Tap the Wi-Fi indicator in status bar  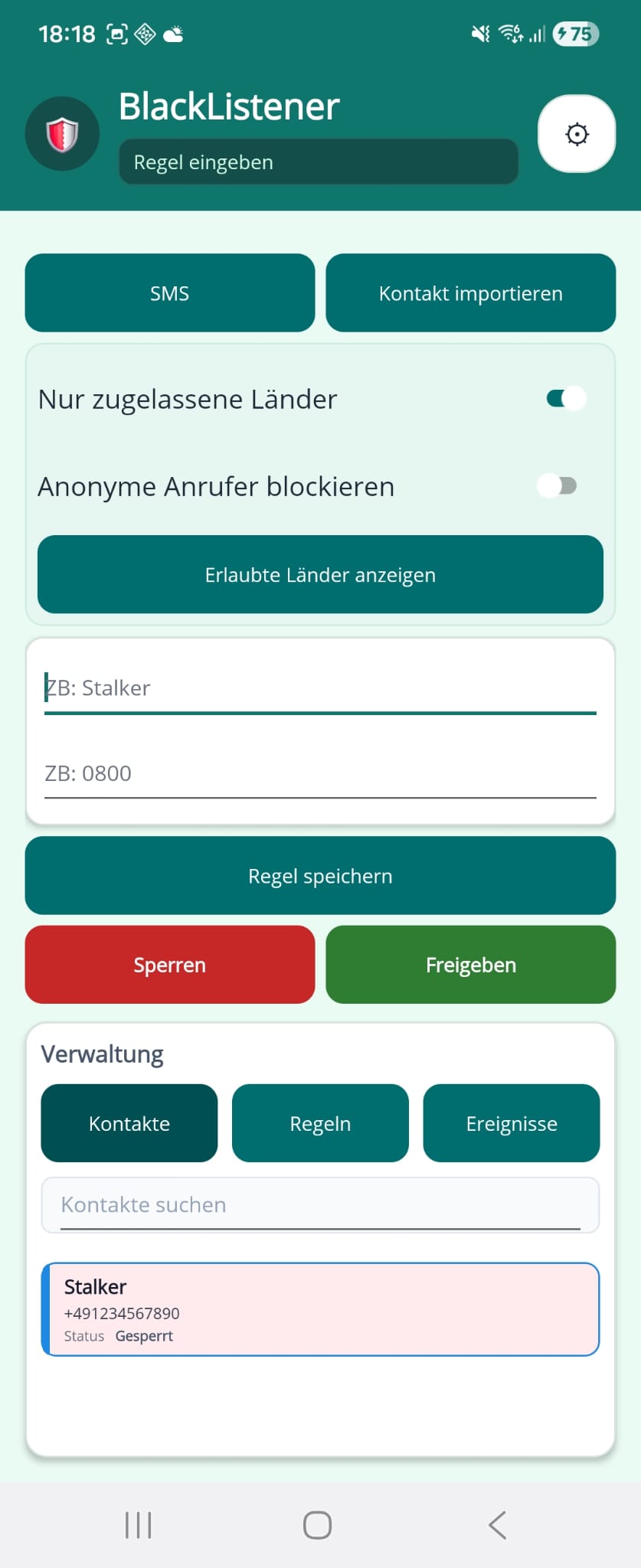[510, 33]
